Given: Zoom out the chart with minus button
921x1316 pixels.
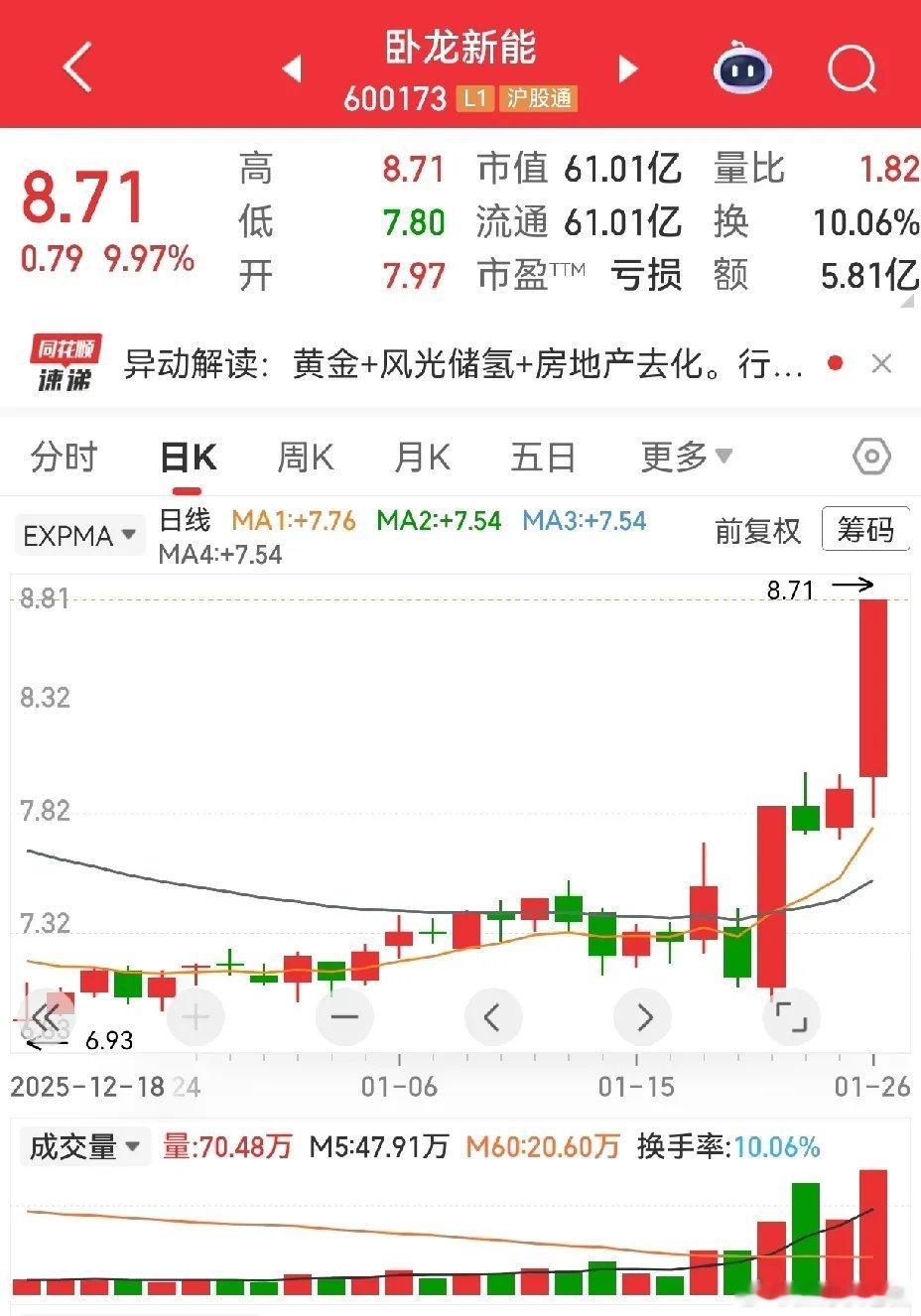Looking at the screenshot, I should (x=344, y=1017).
